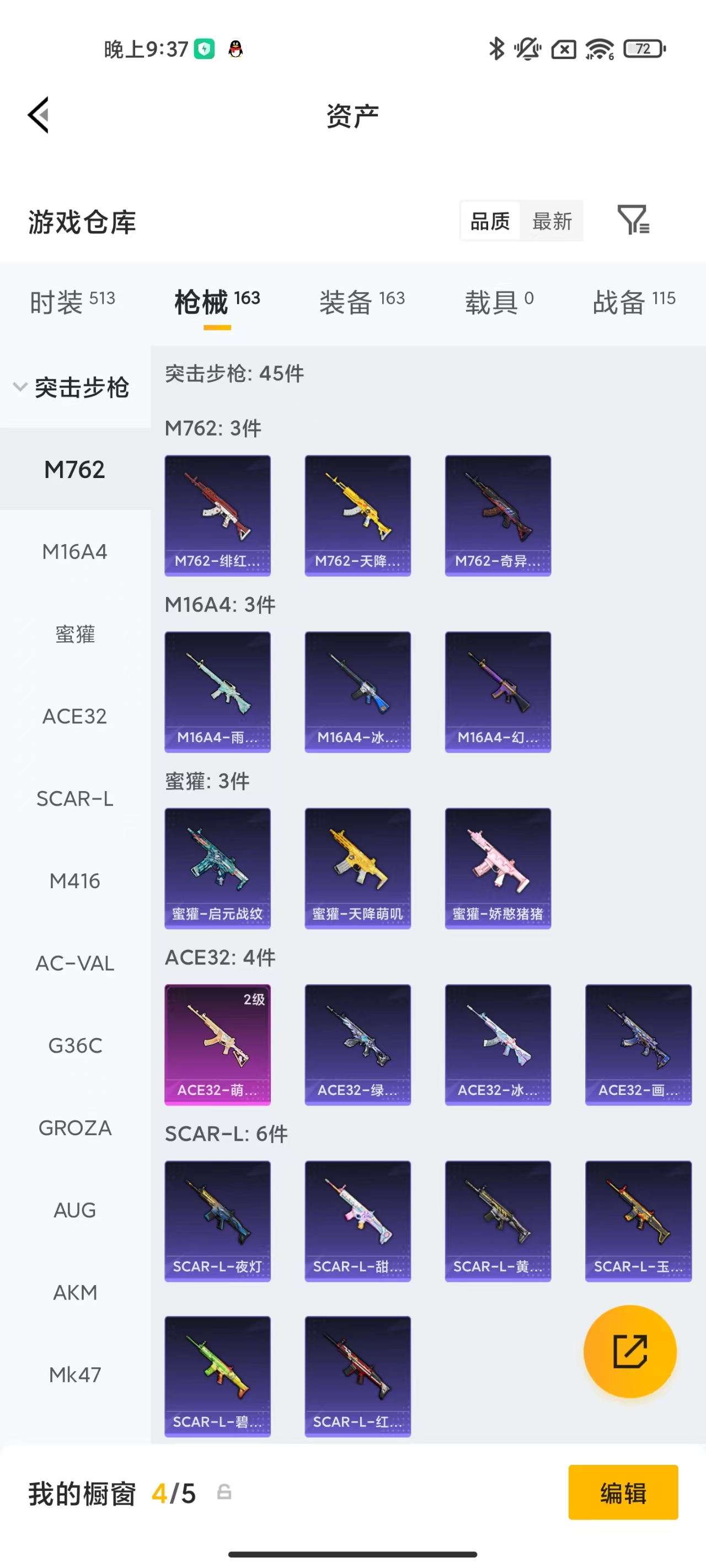706x1568 pixels.
Task: Sort the warehouse by 品质
Action: click(x=490, y=221)
